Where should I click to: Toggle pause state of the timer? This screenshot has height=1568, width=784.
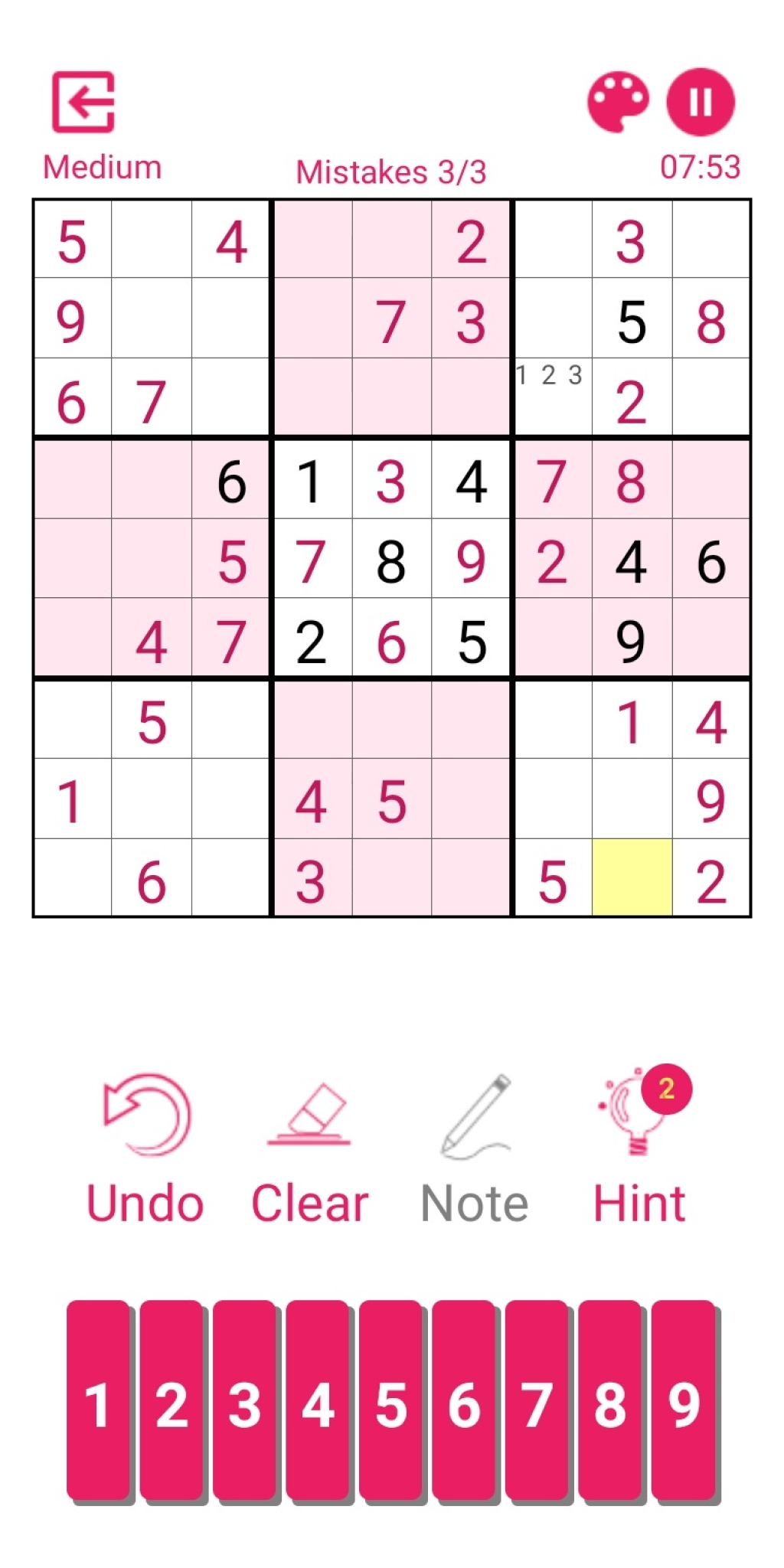pyautogui.click(x=699, y=100)
